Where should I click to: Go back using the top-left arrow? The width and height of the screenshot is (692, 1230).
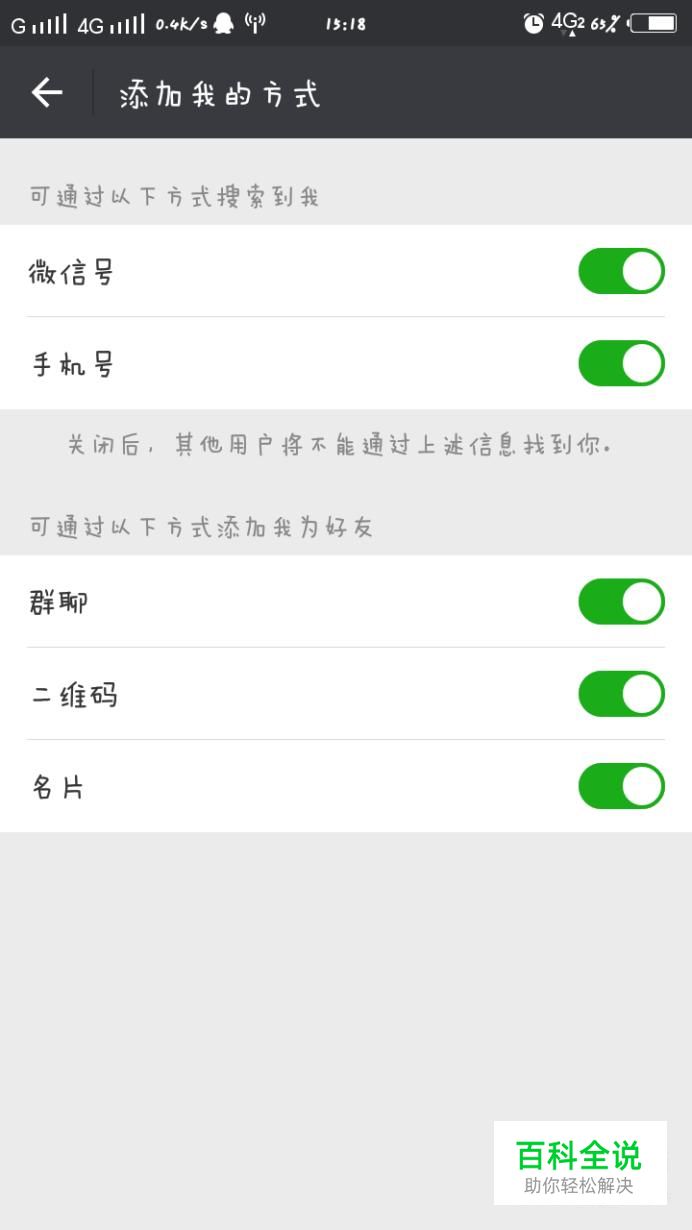(x=46, y=93)
